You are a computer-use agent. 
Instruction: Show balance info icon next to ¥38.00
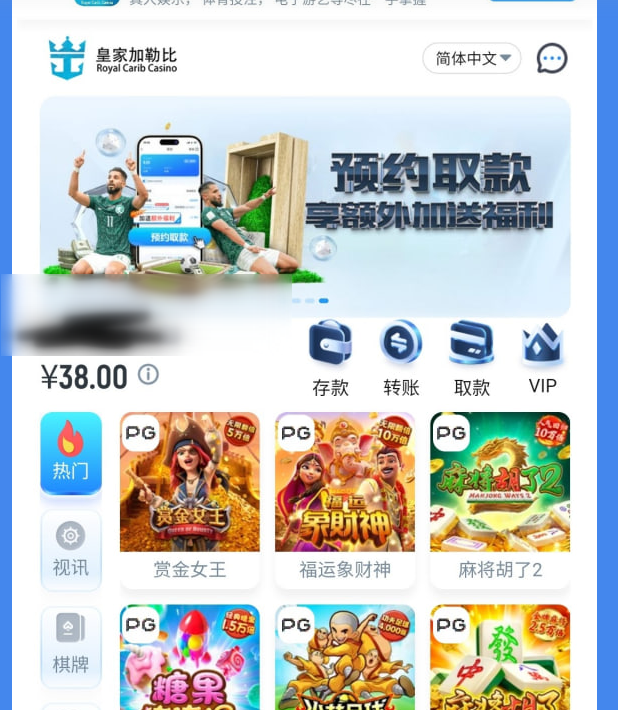[148, 375]
